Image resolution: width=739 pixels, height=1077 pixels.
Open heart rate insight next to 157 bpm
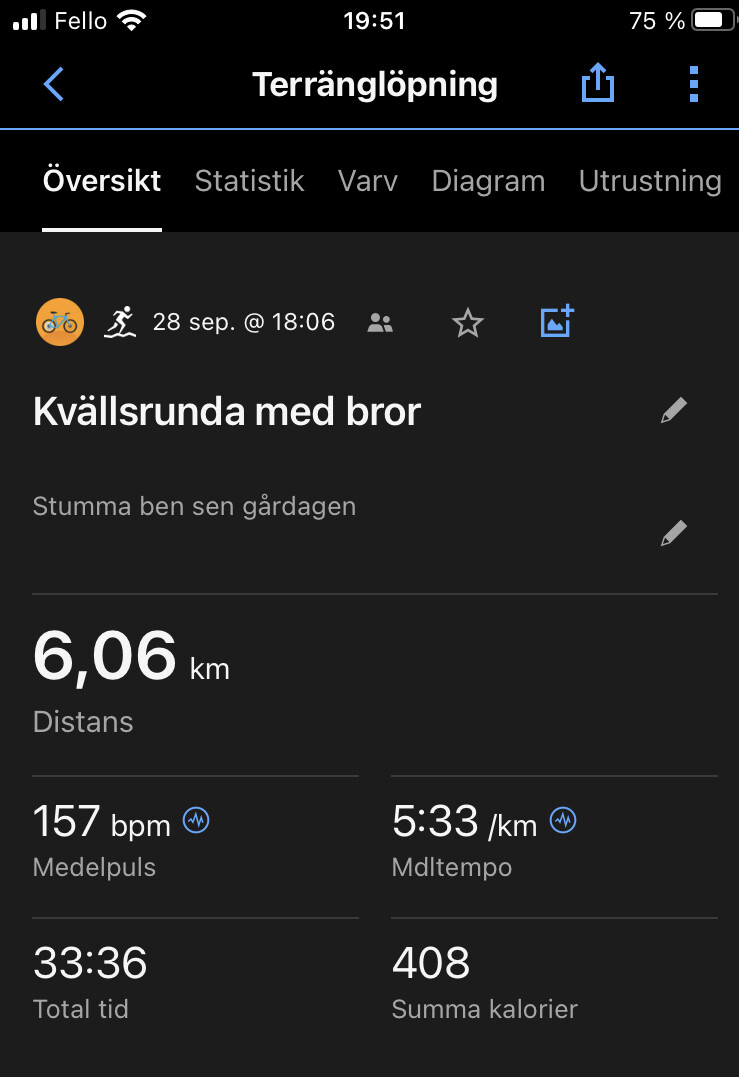(x=196, y=822)
